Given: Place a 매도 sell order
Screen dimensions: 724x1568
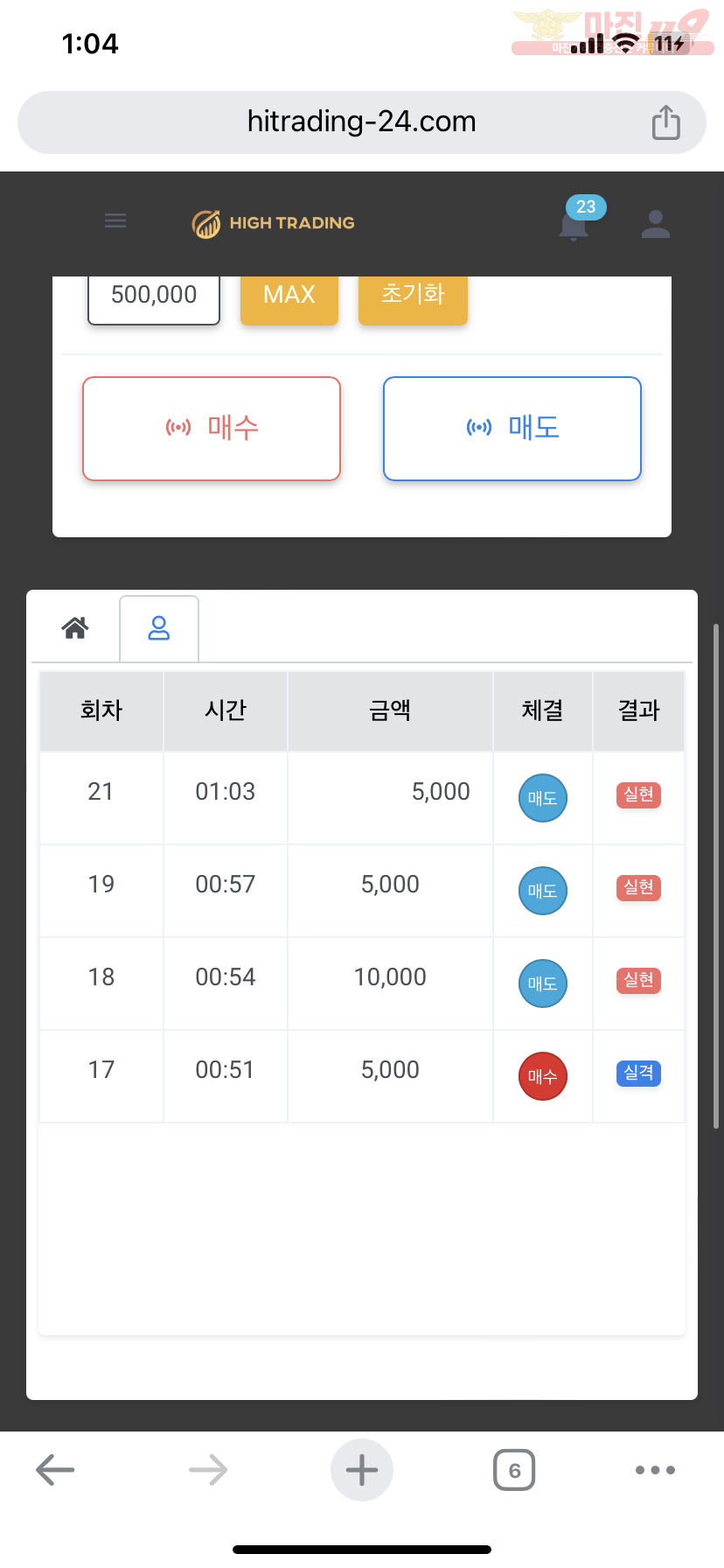Looking at the screenshot, I should click(x=512, y=429).
